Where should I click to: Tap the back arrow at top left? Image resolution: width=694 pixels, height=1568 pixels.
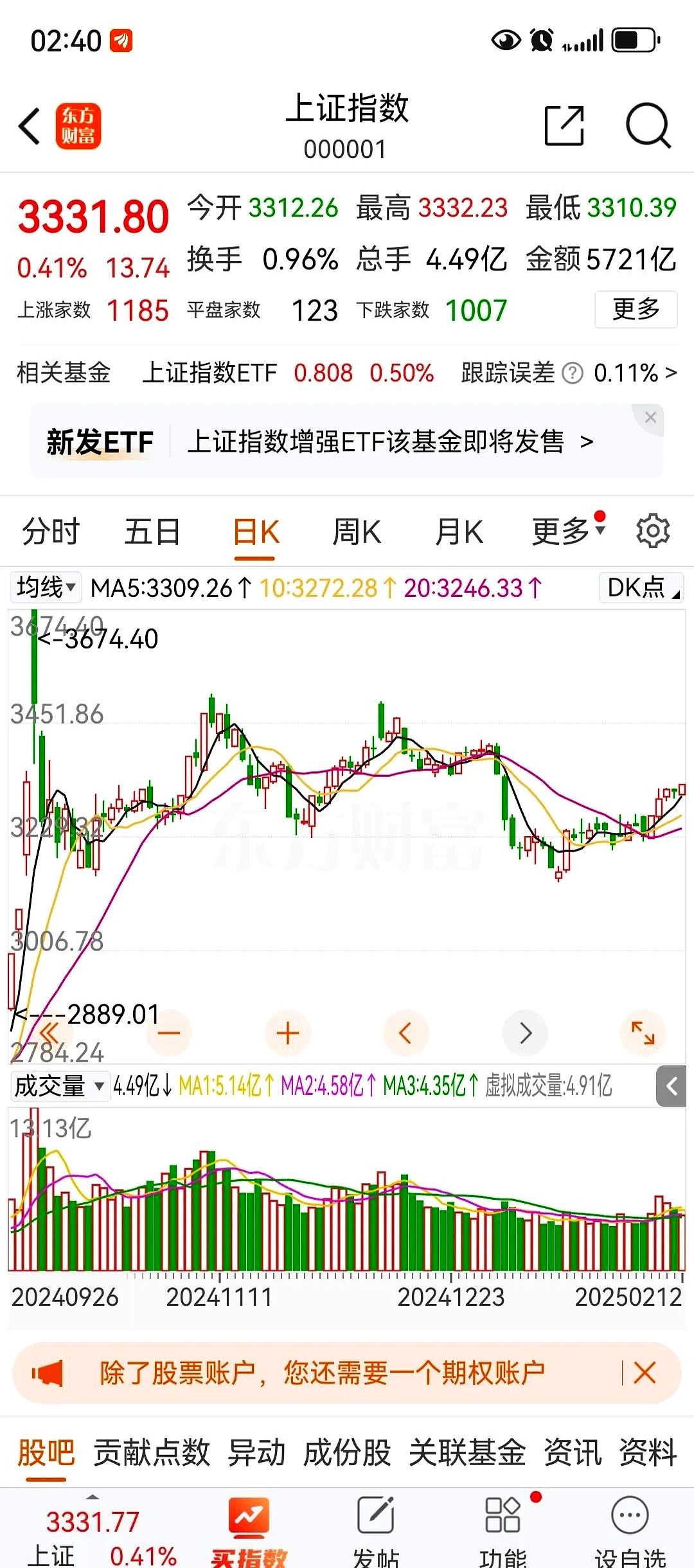coord(30,127)
